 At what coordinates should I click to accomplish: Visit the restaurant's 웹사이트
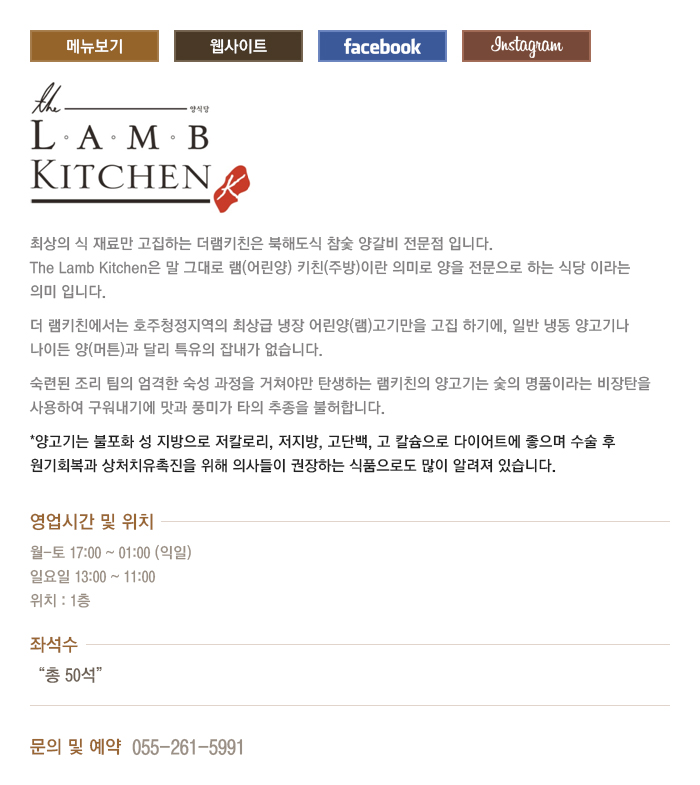pyautogui.click(x=238, y=46)
